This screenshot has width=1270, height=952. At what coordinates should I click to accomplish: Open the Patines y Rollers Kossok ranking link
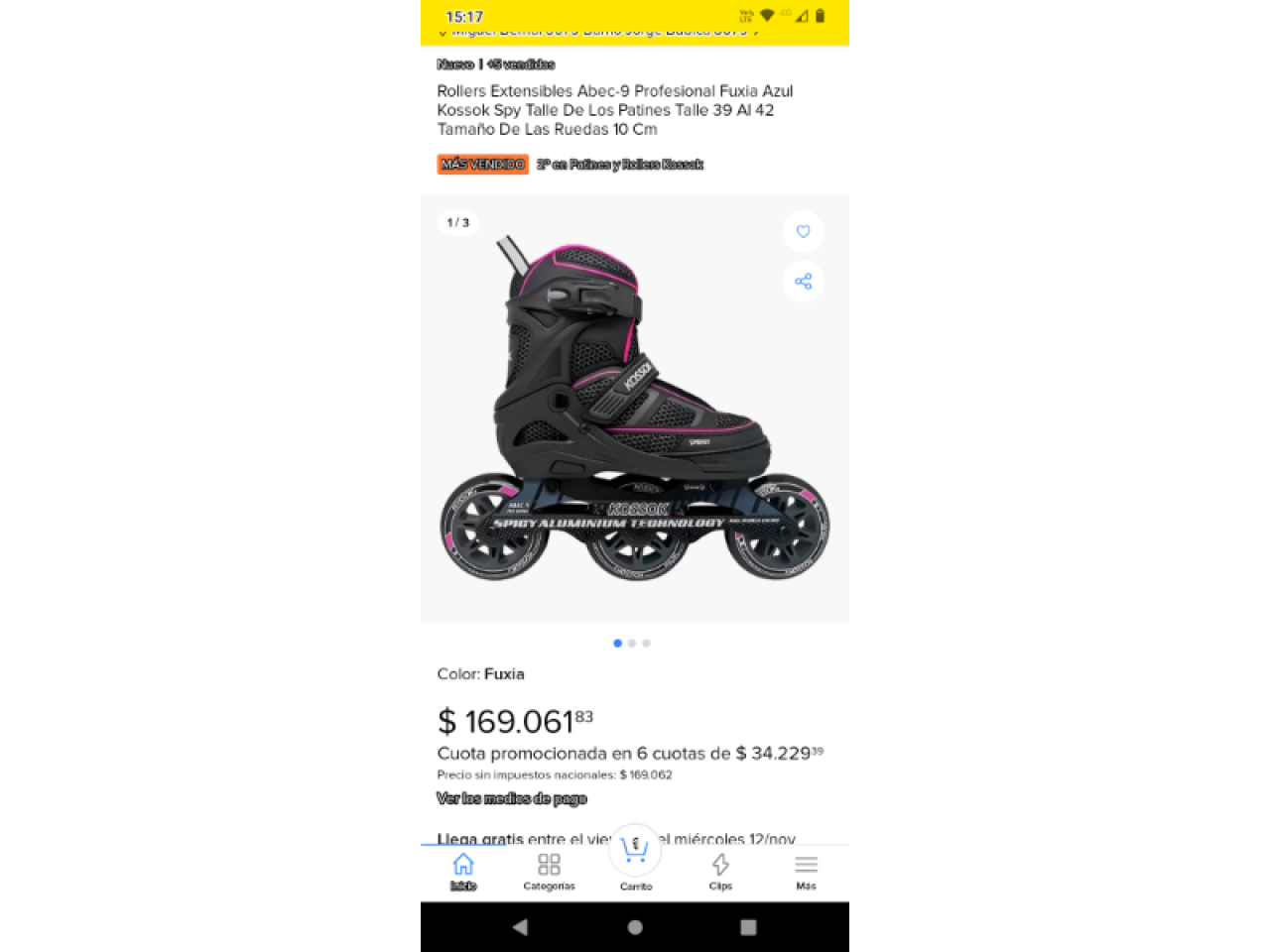tap(620, 165)
